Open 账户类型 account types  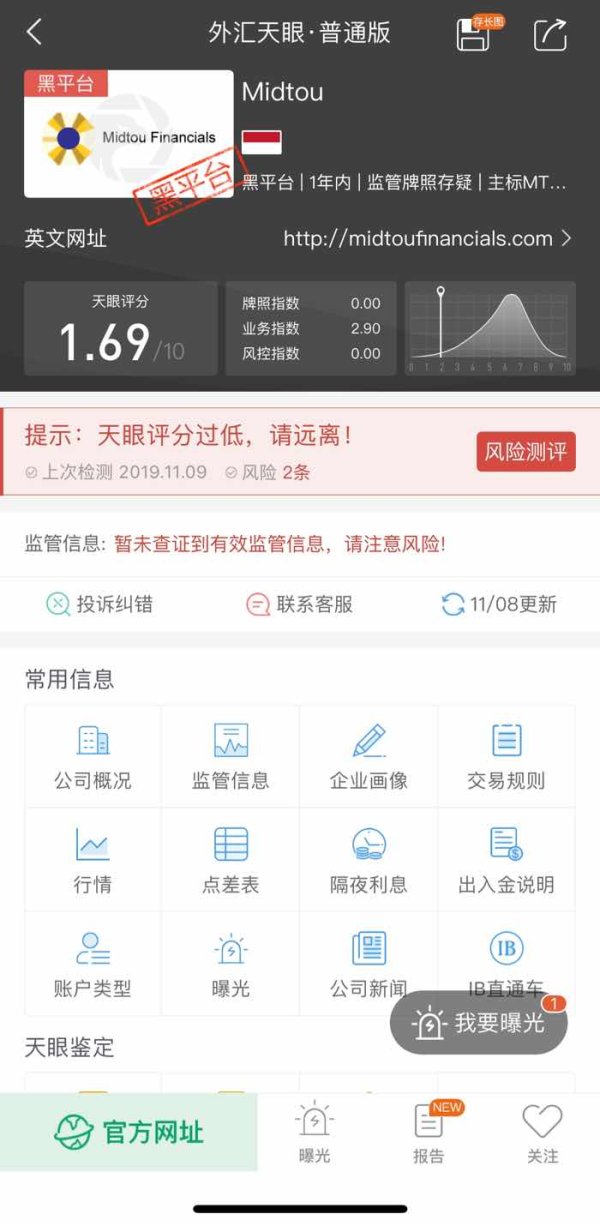tap(93, 964)
